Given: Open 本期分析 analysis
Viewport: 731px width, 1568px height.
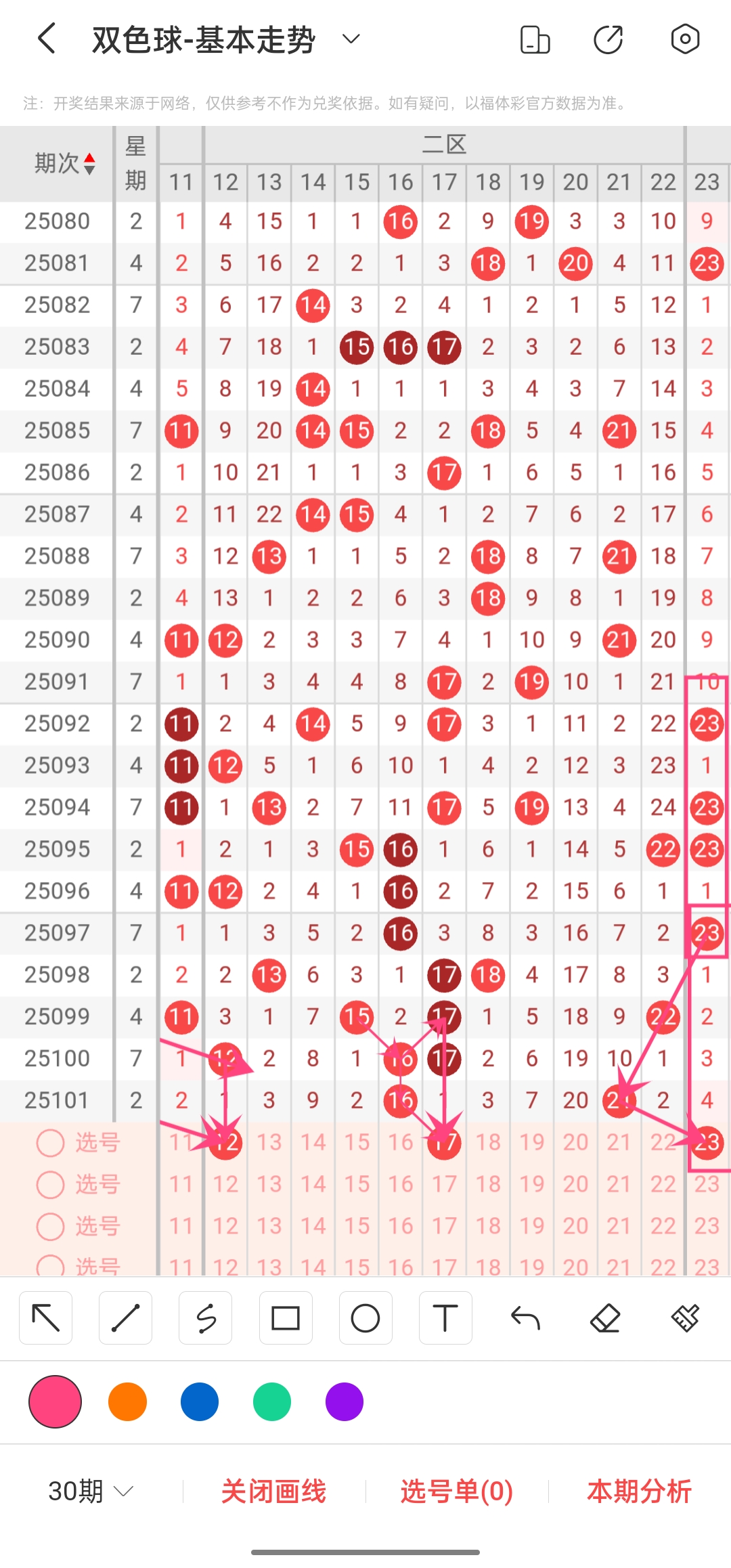Looking at the screenshot, I should [x=639, y=1491].
